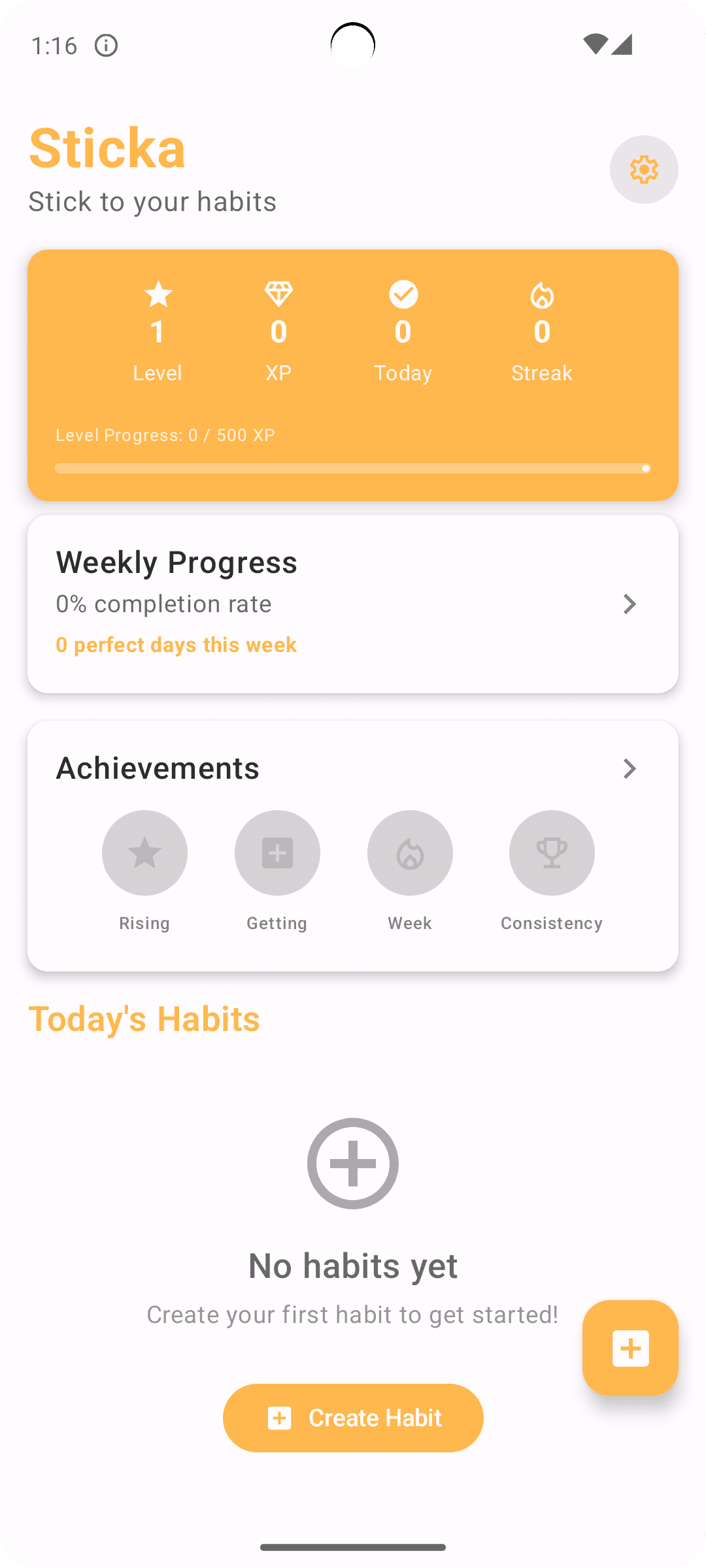The image size is (706, 1568).
Task: Open the settings gear
Action: [x=644, y=170]
